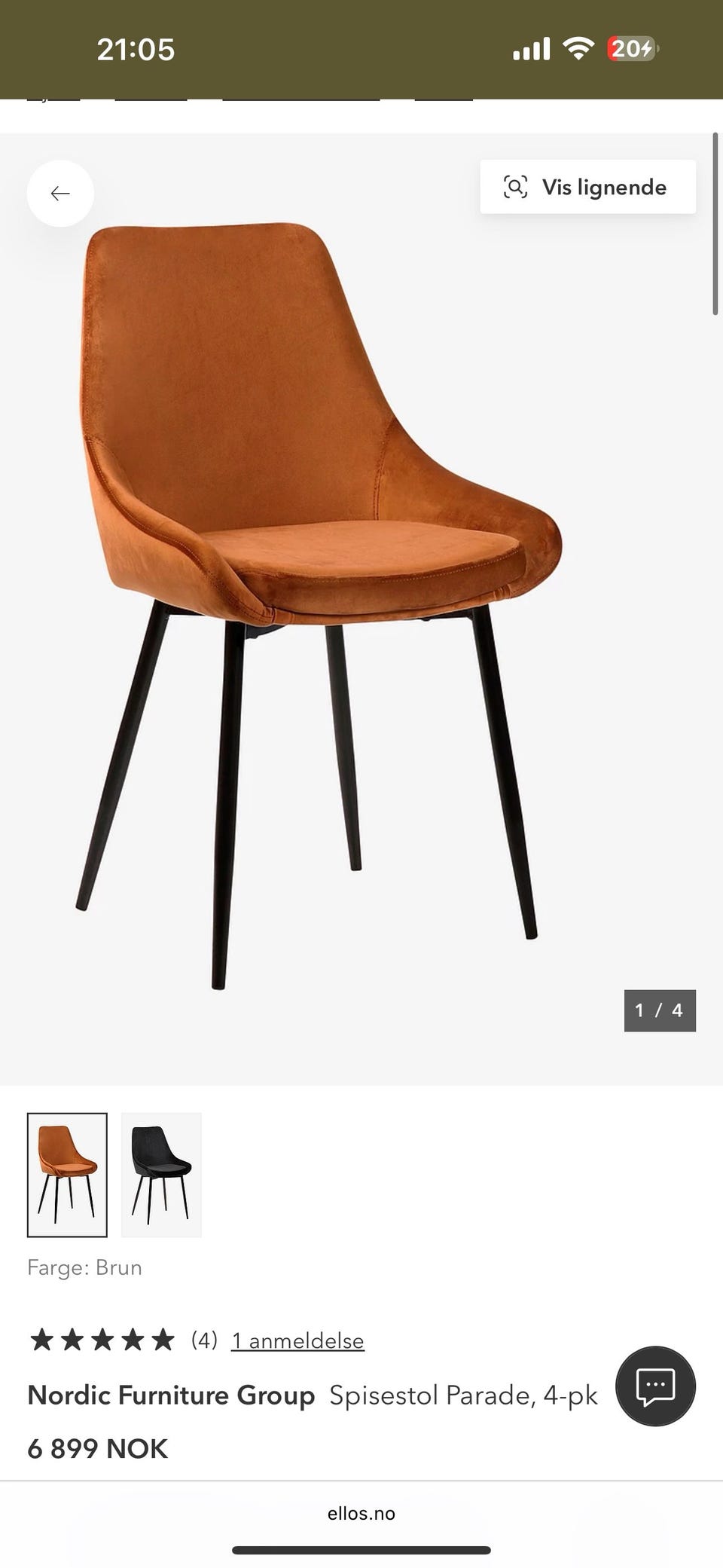Tap the ellos.no address bar
Viewport: 723px width, 1568px height.
pos(361,1513)
